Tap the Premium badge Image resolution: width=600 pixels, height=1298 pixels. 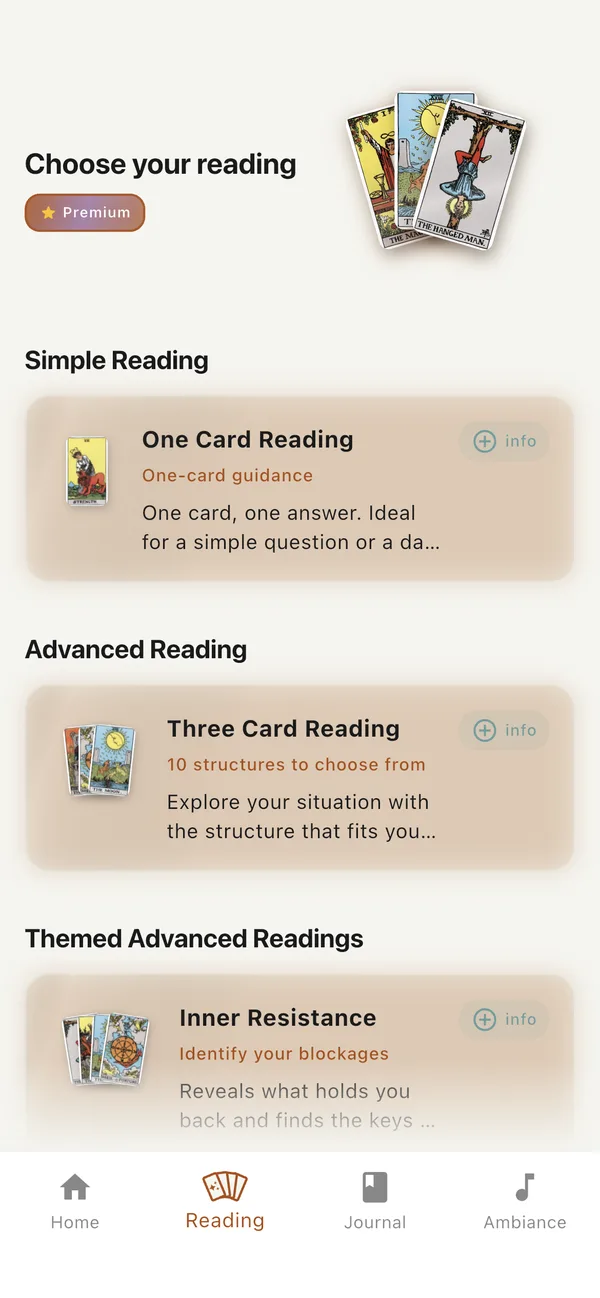coord(85,213)
